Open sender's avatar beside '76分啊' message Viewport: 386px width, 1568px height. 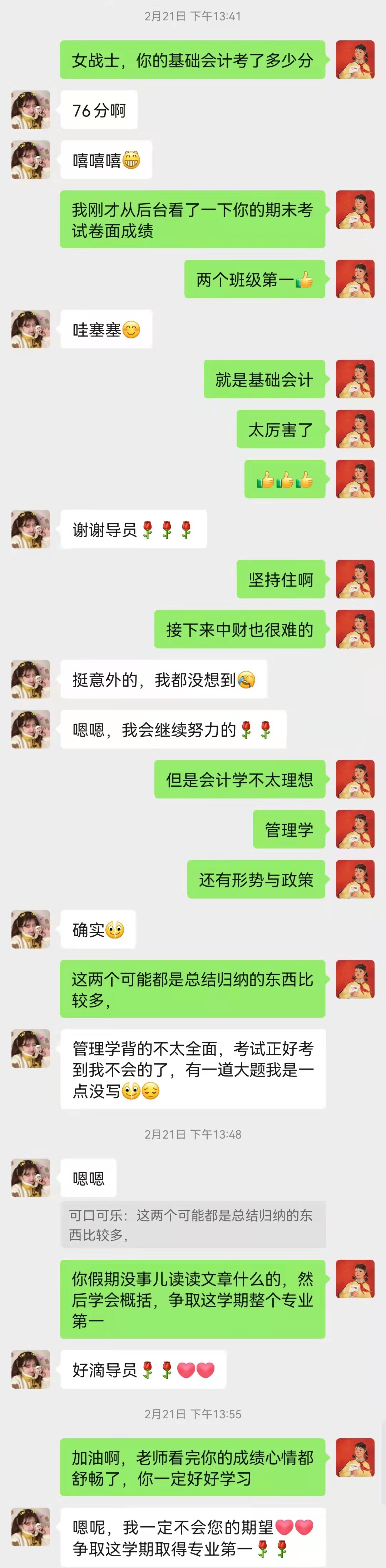click(x=30, y=110)
